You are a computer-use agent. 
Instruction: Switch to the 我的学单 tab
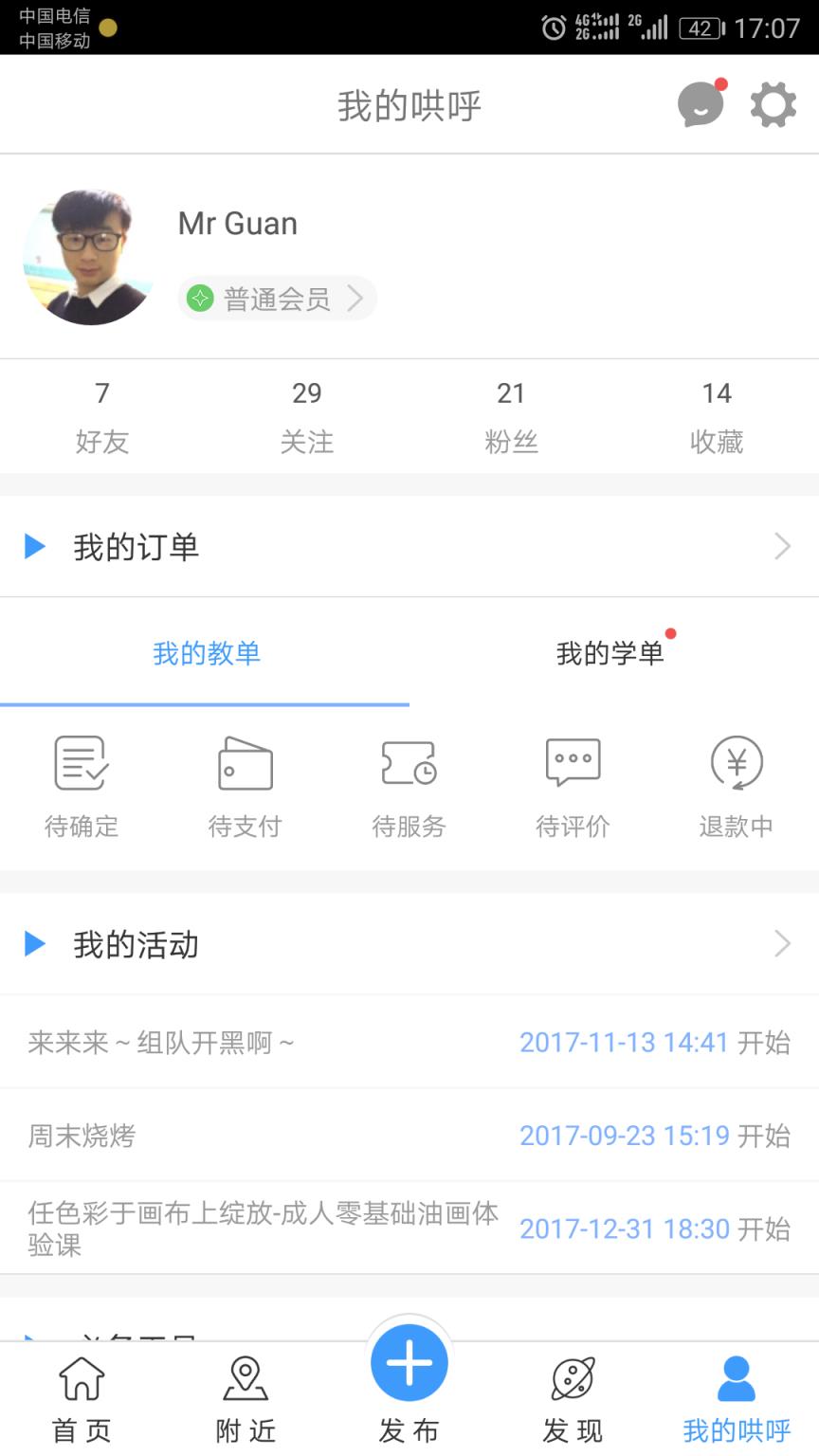click(612, 654)
